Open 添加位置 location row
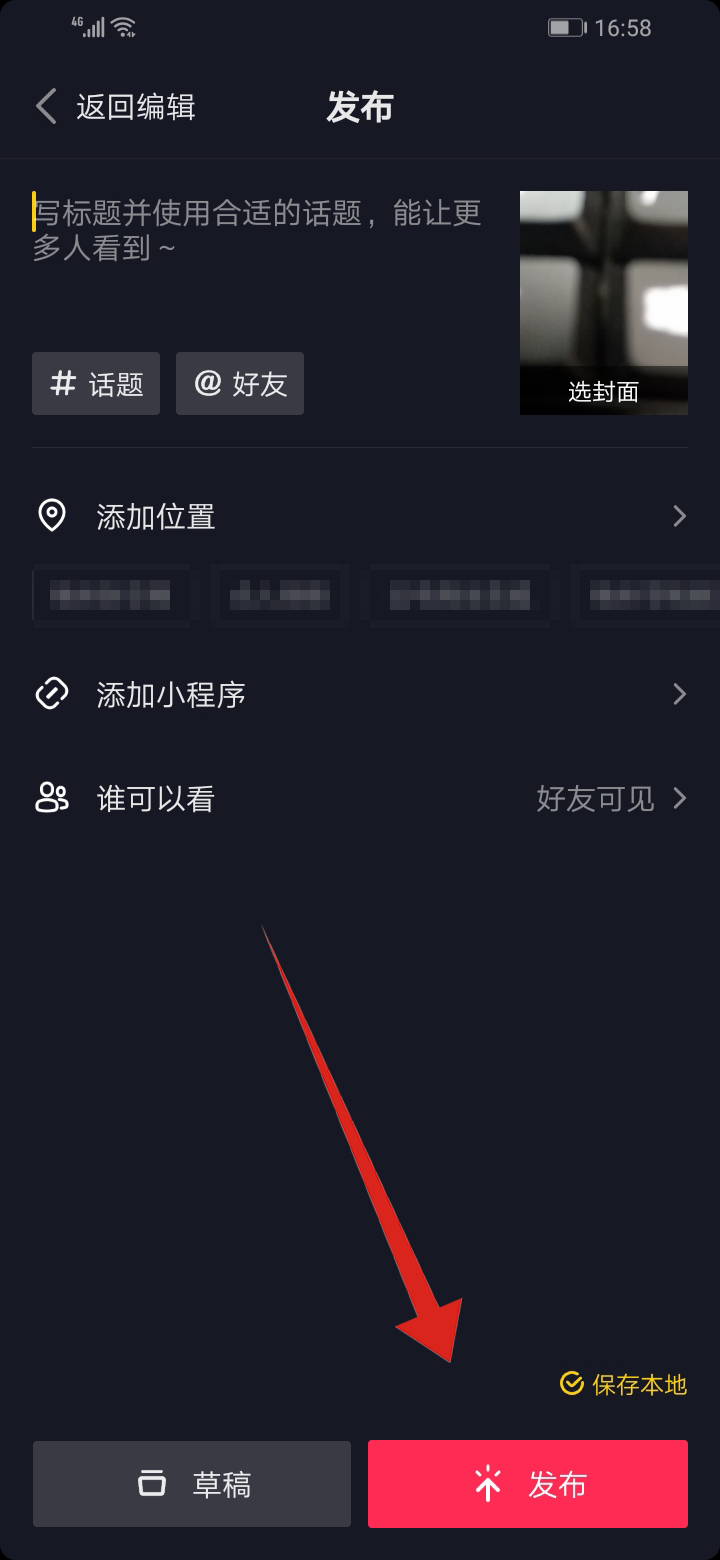720x1560 pixels. [x=360, y=516]
